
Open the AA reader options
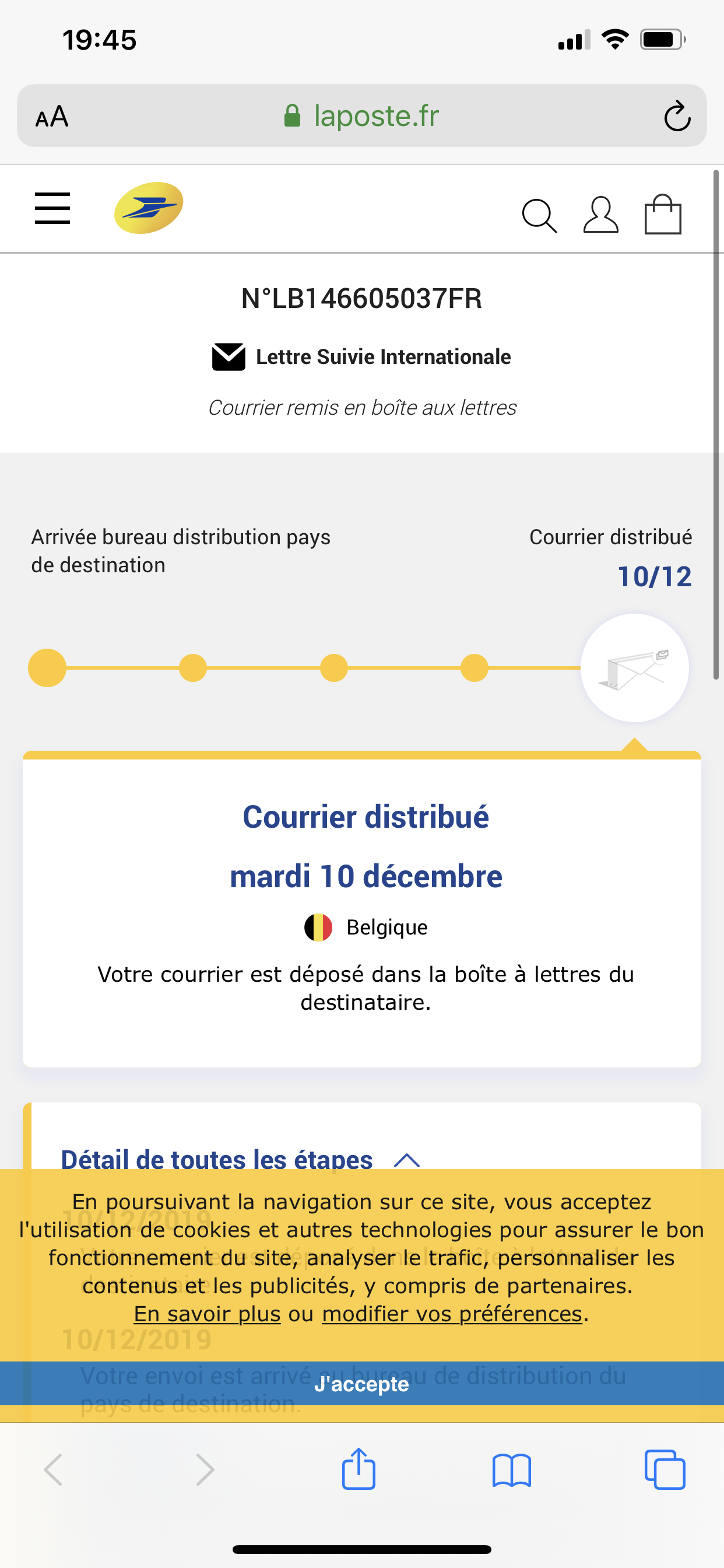pyautogui.click(x=52, y=116)
